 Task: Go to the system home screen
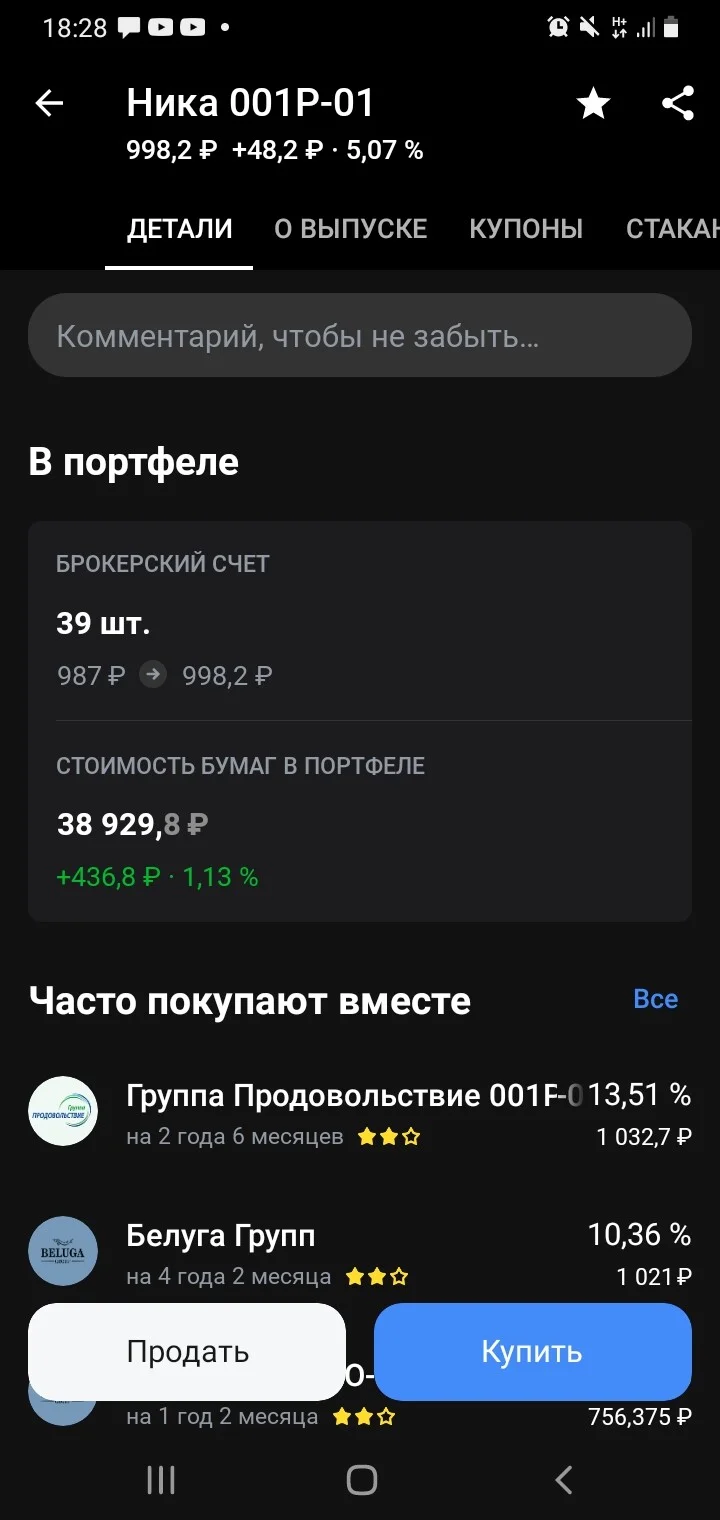(x=361, y=1479)
